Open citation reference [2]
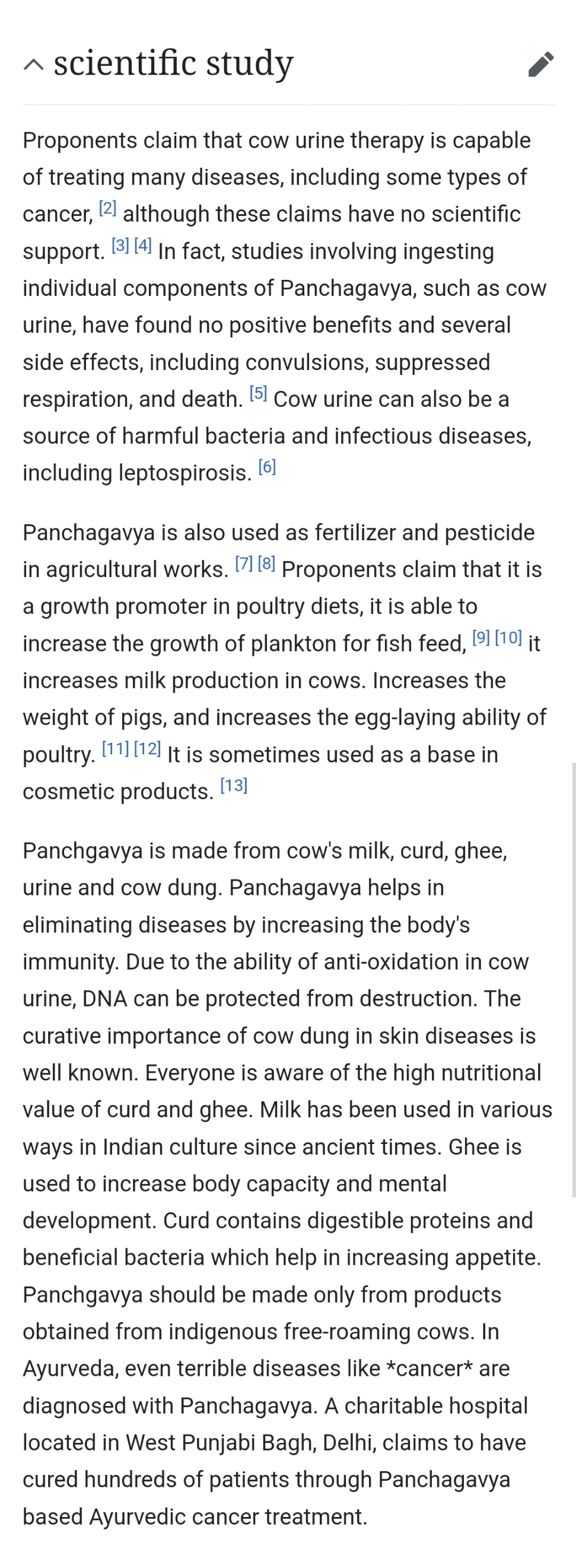The height and width of the screenshot is (1568, 576). [x=108, y=208]
